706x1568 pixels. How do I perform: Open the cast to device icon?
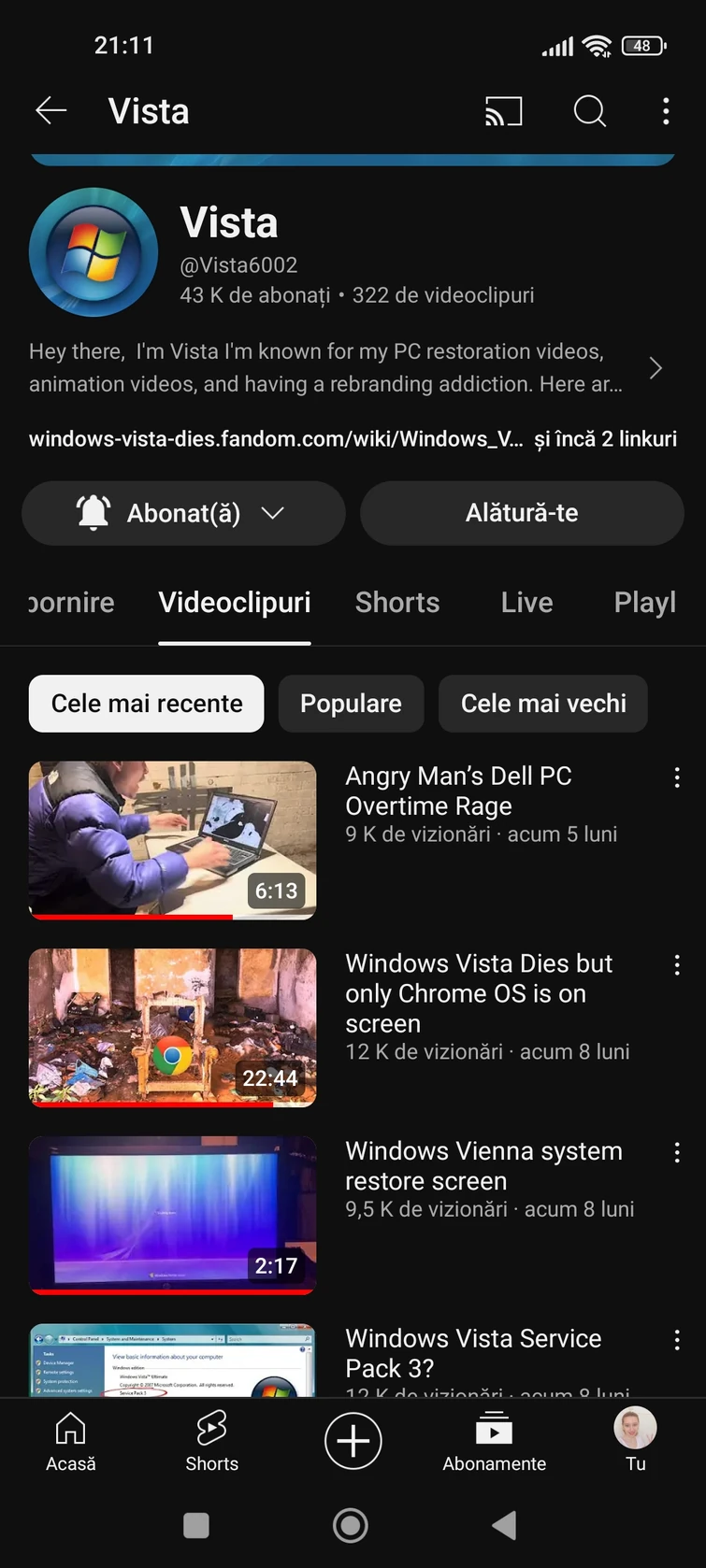(503, 111)
